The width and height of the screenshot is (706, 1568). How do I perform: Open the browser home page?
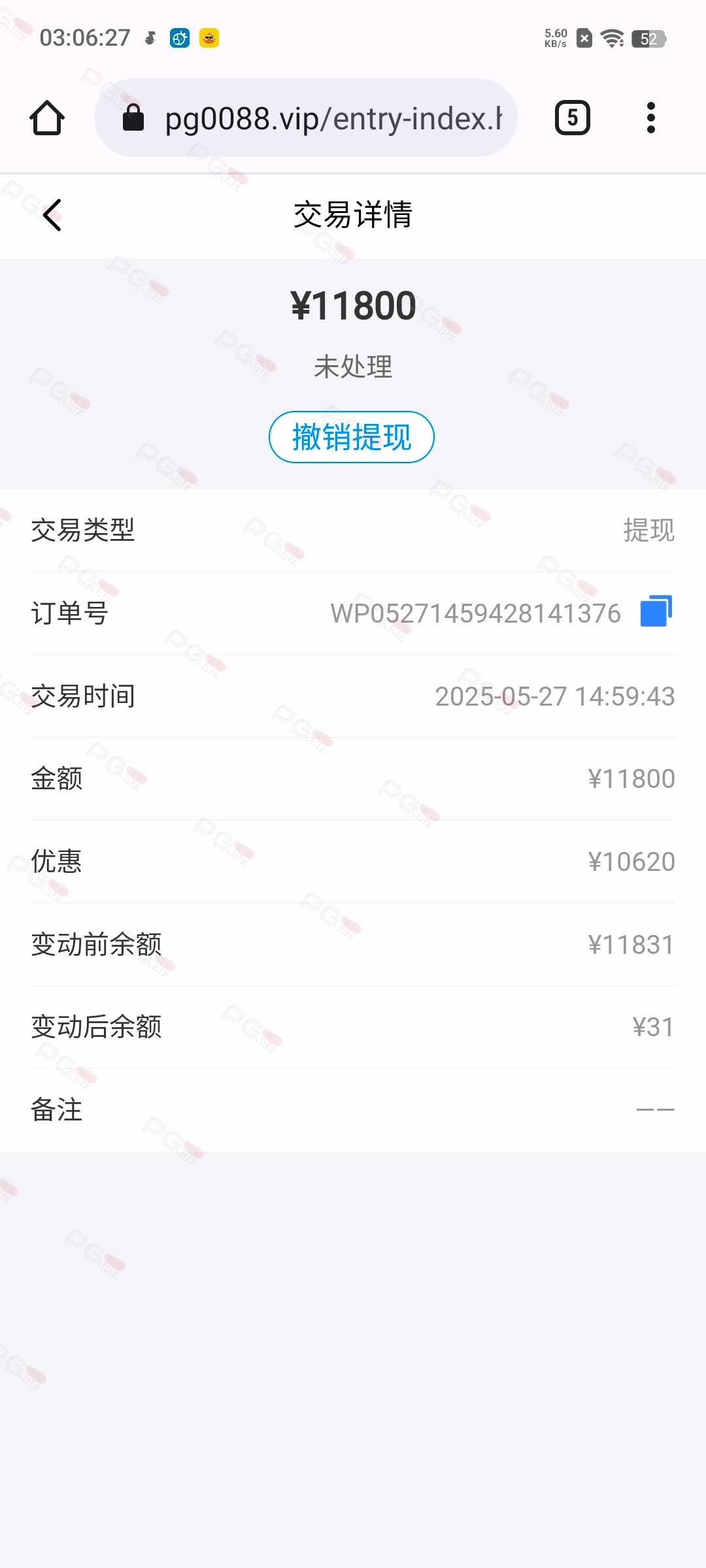click(47, 118)
